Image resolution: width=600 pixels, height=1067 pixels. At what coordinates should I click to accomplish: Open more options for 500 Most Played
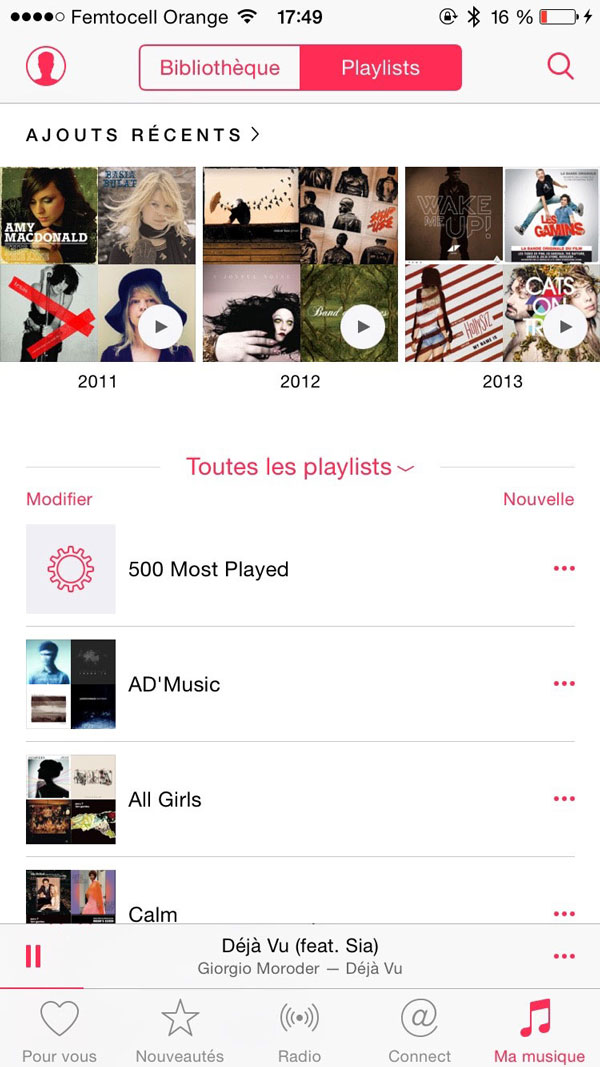point(564,568)
